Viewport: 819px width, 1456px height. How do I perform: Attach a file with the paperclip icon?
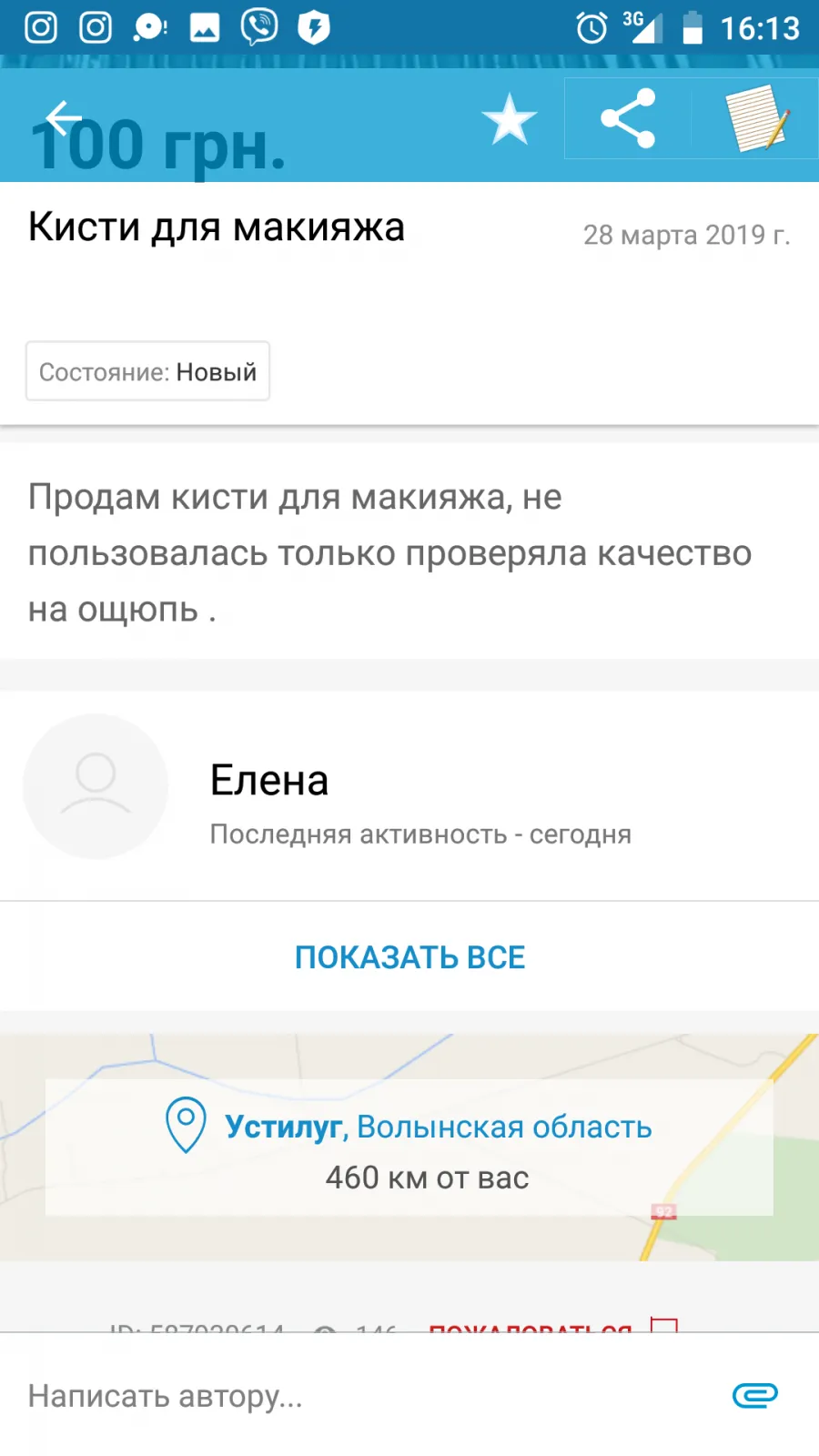(x=755, y=1395)
